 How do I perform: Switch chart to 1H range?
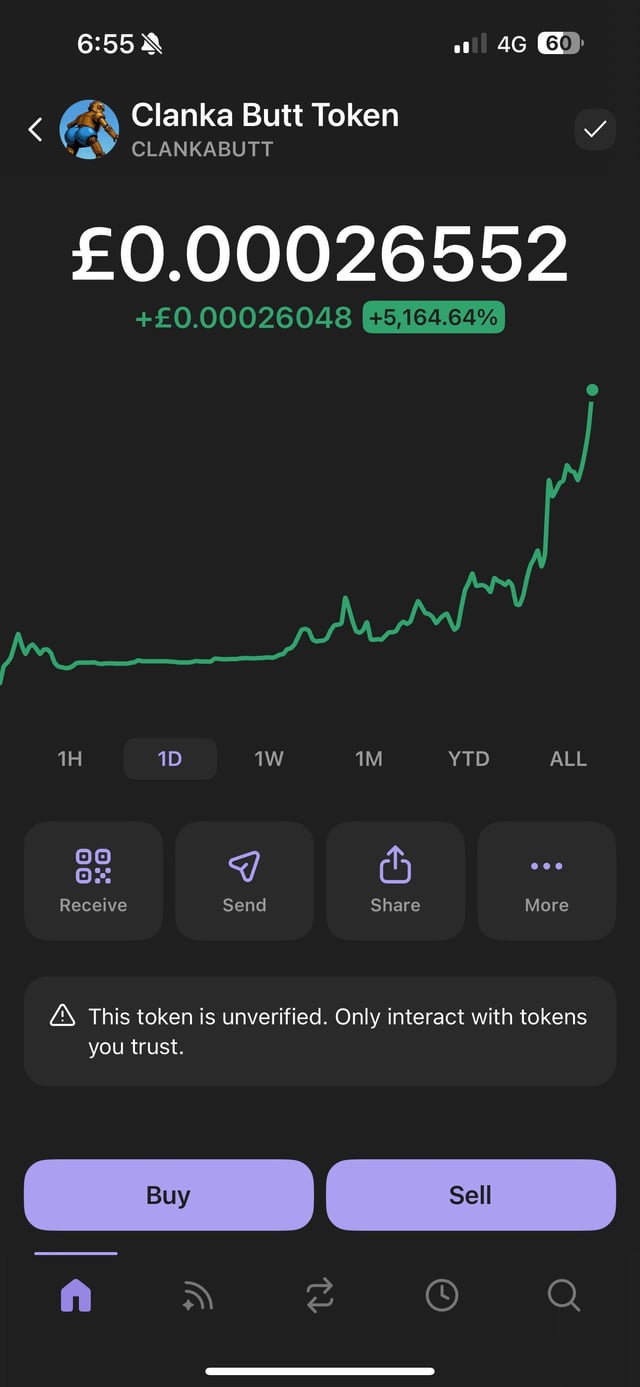tap(70, 759)
